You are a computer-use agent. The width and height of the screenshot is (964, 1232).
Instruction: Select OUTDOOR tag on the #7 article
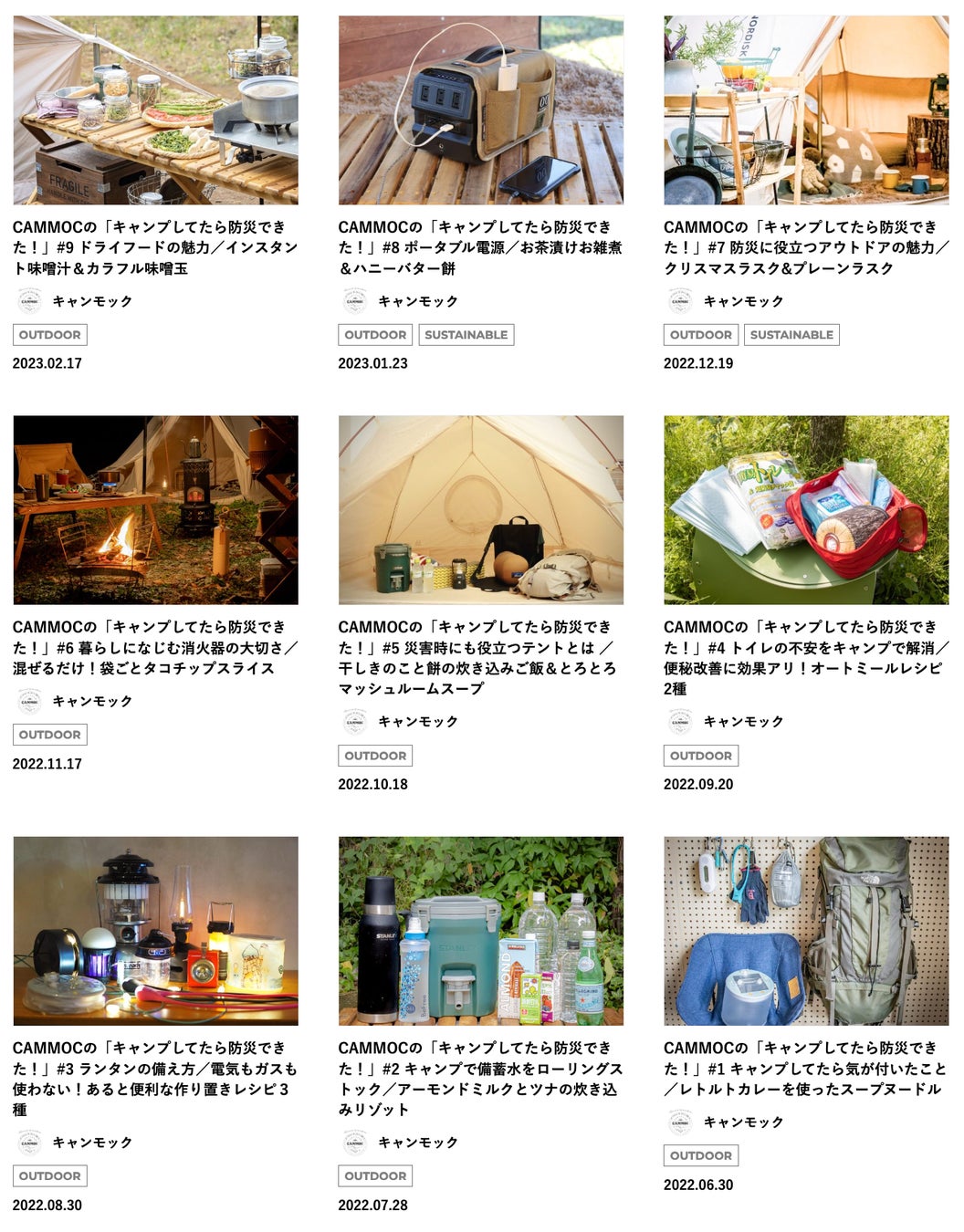(700, 335)
